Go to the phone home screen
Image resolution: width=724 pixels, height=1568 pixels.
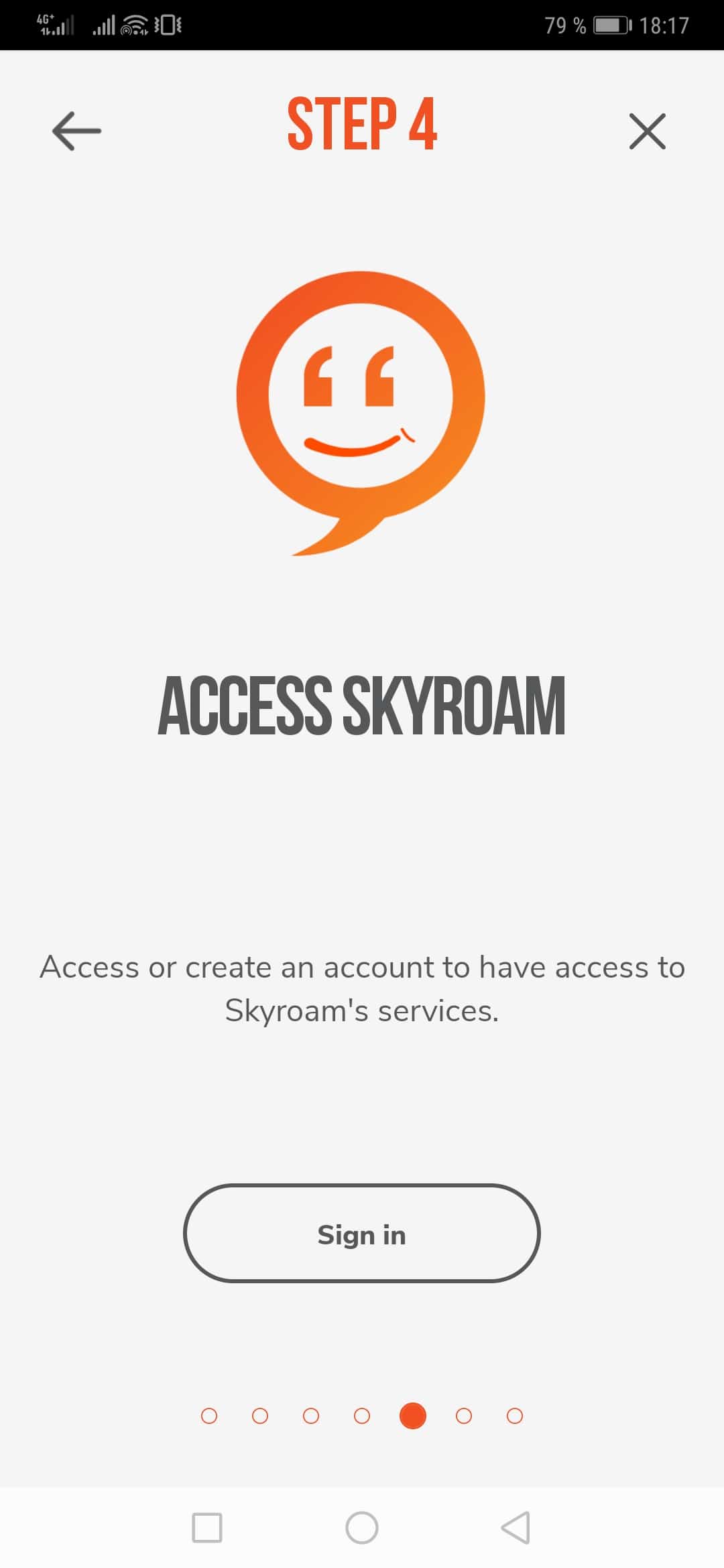(x=361, y=1528)
